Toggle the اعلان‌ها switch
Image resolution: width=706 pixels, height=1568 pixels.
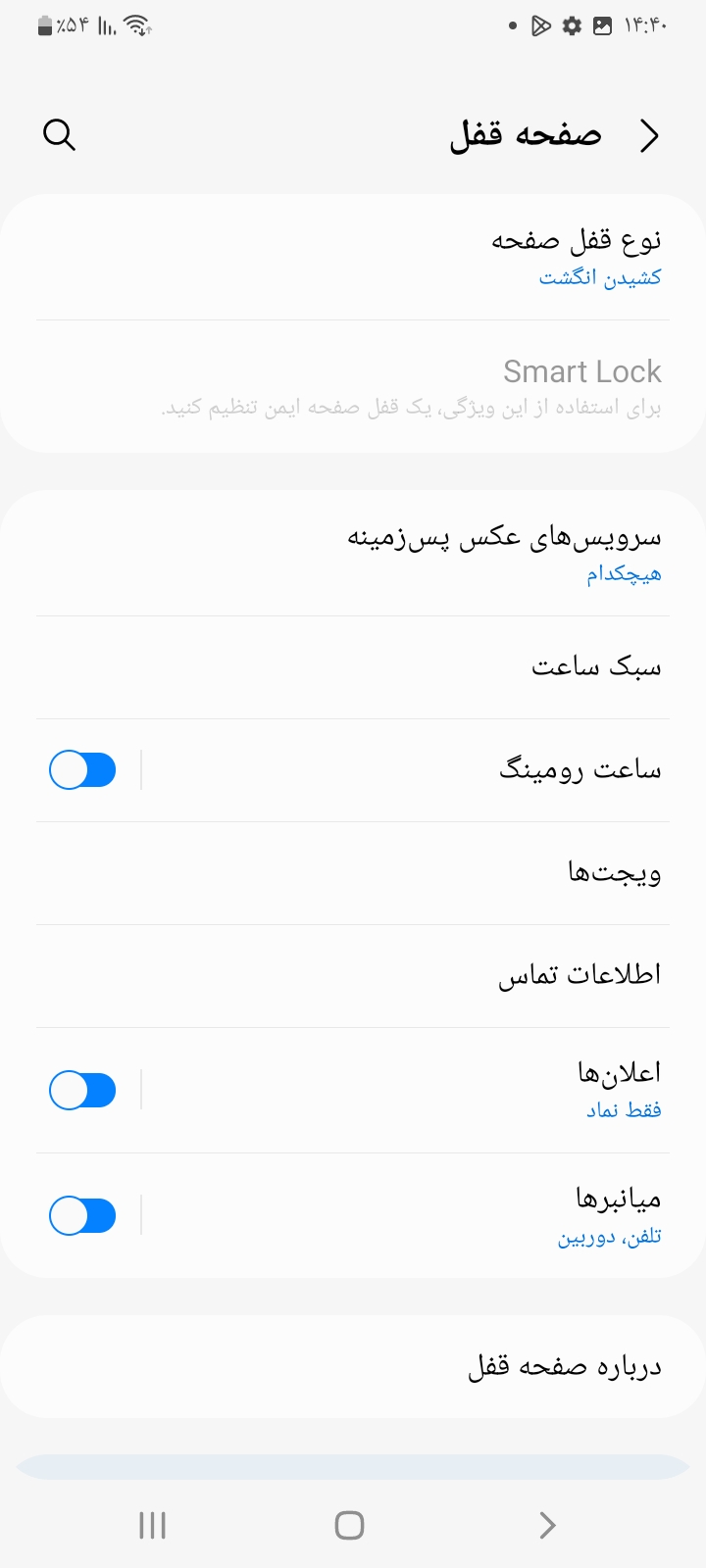tap(82, 1091)
